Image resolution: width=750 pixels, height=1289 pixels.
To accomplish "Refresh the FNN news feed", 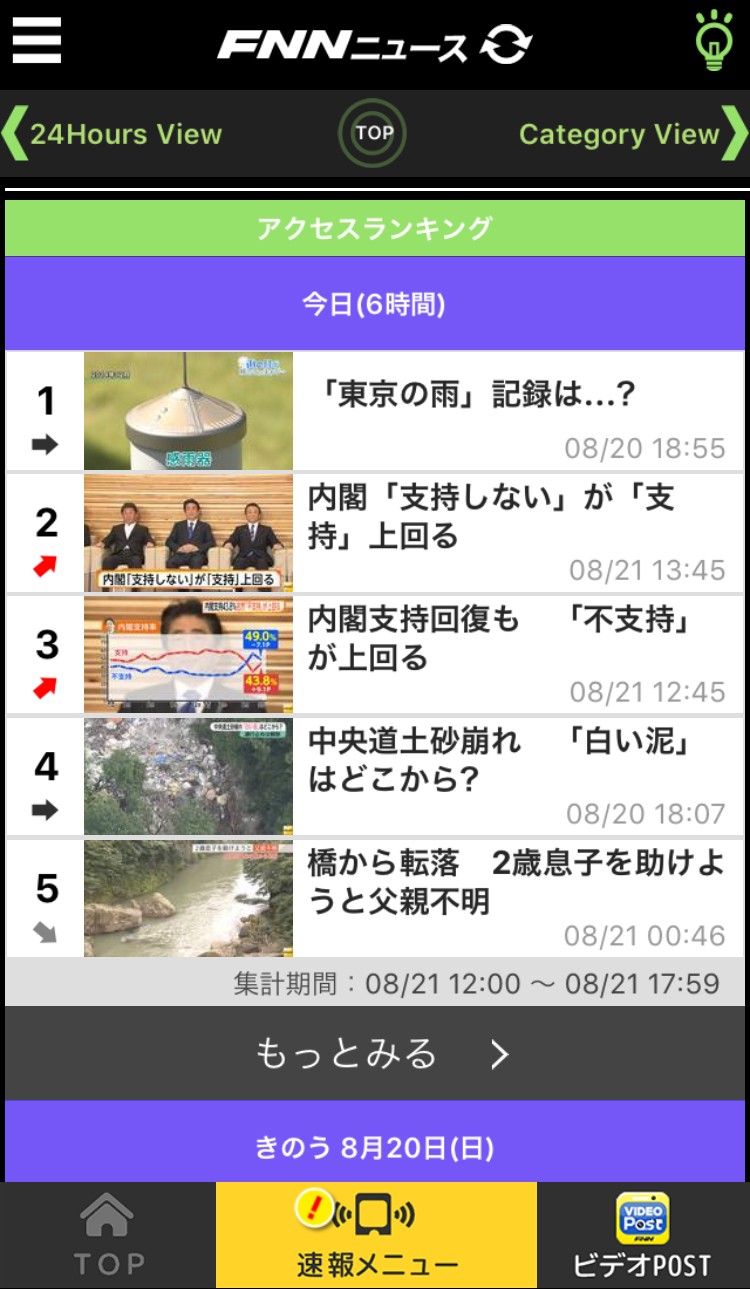I will click(x=506, y=45).
